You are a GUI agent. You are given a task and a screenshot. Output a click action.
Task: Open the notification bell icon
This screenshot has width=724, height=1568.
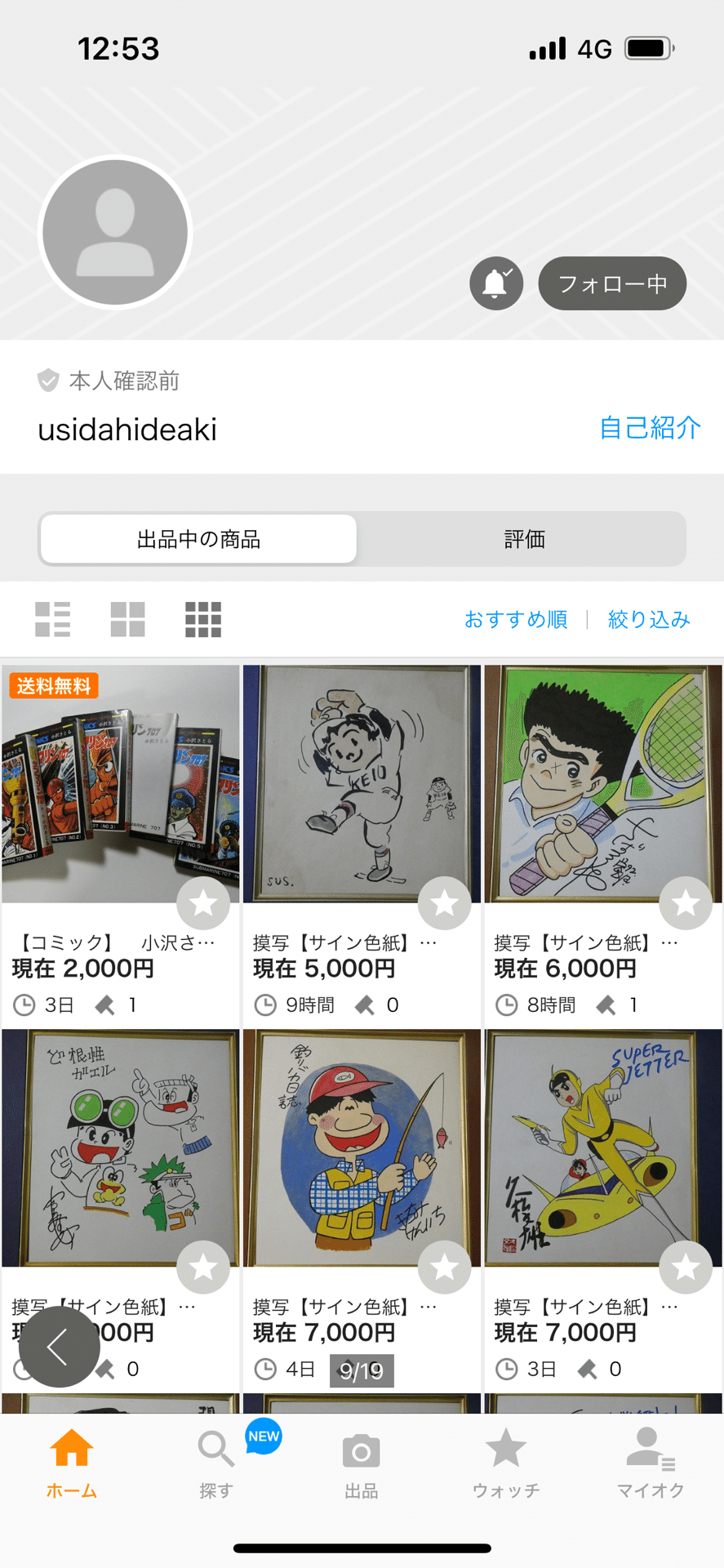[x=496, y=283]
